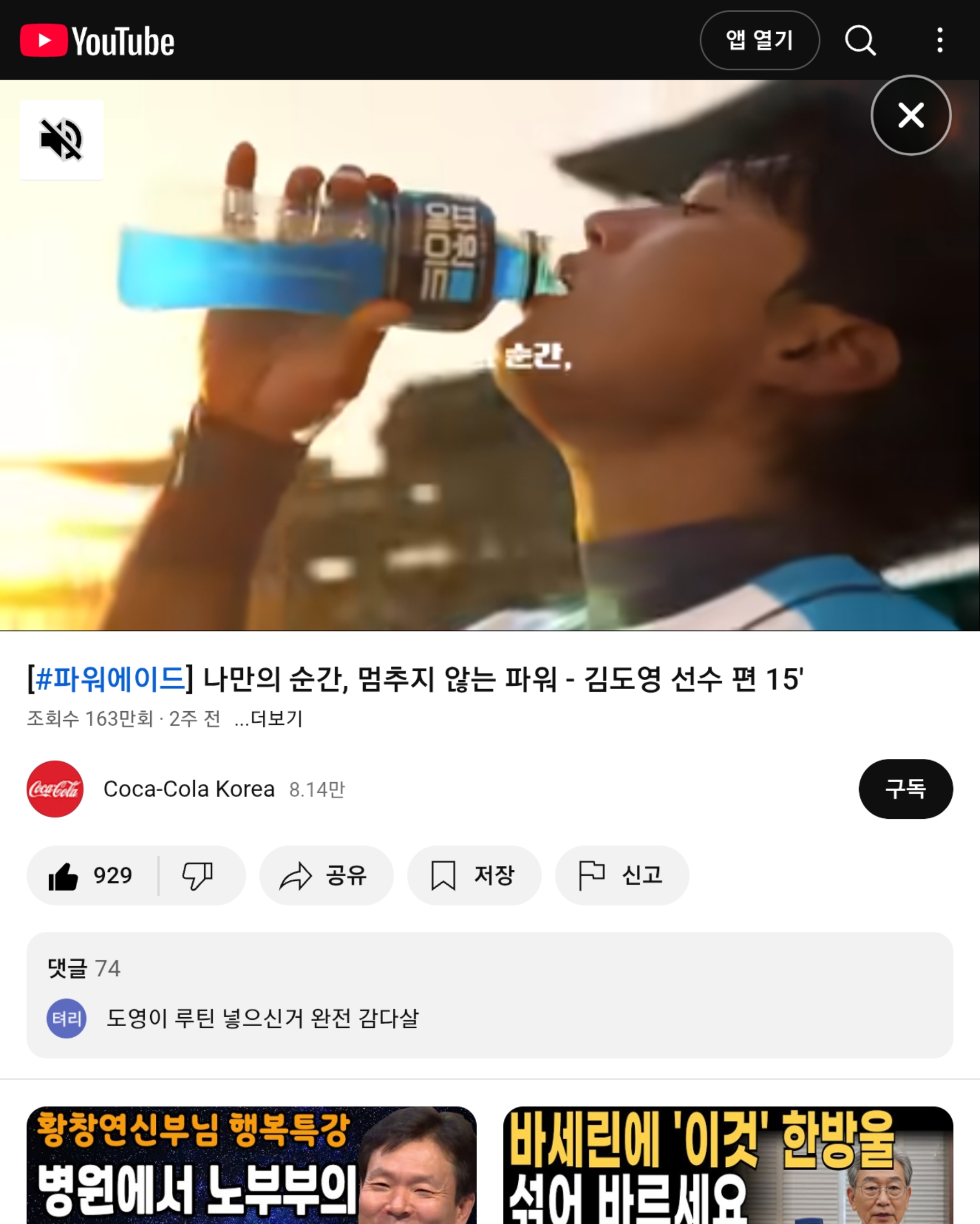980x1224 pixels.
Task: Save the video with 저장
Action: pos(473,875)
